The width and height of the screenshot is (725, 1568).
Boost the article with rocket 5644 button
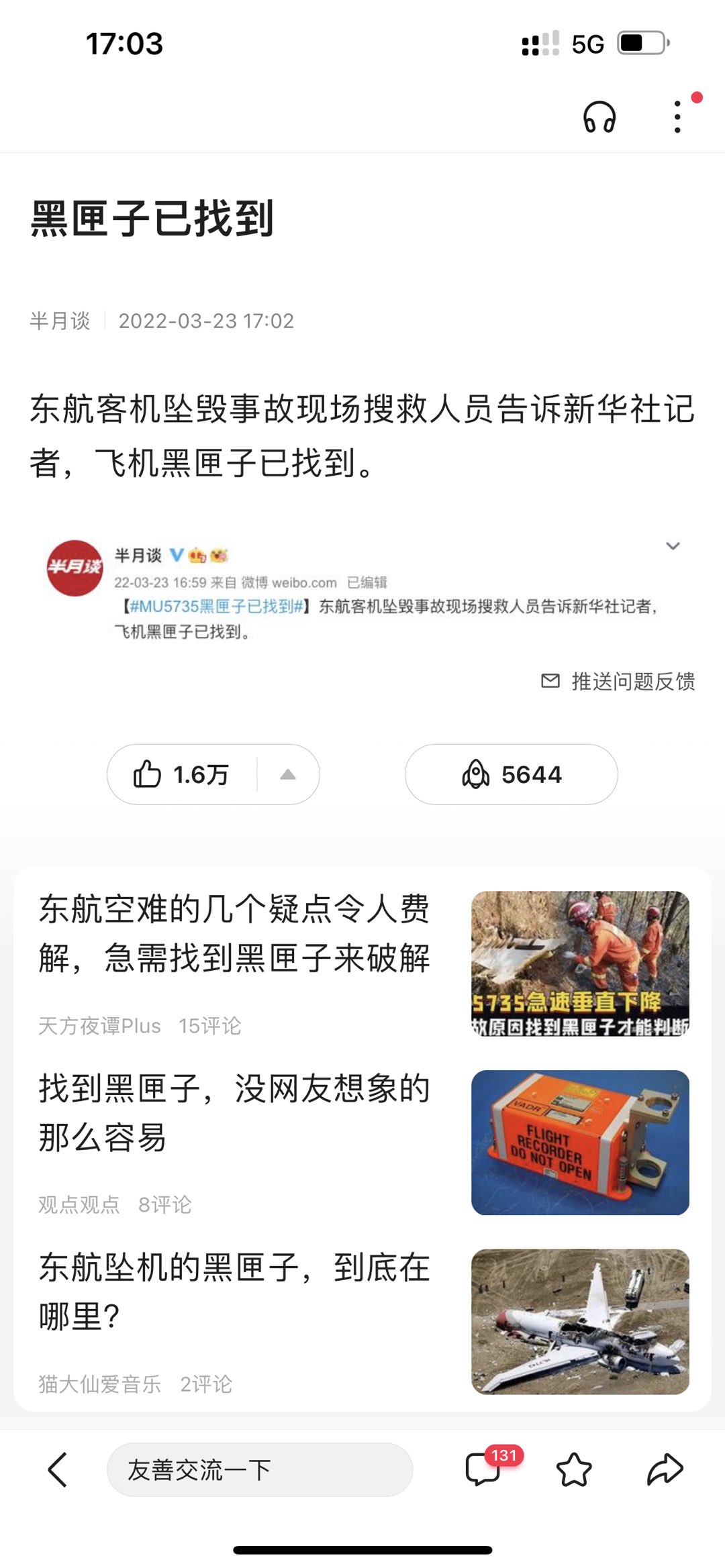point(512,774)
